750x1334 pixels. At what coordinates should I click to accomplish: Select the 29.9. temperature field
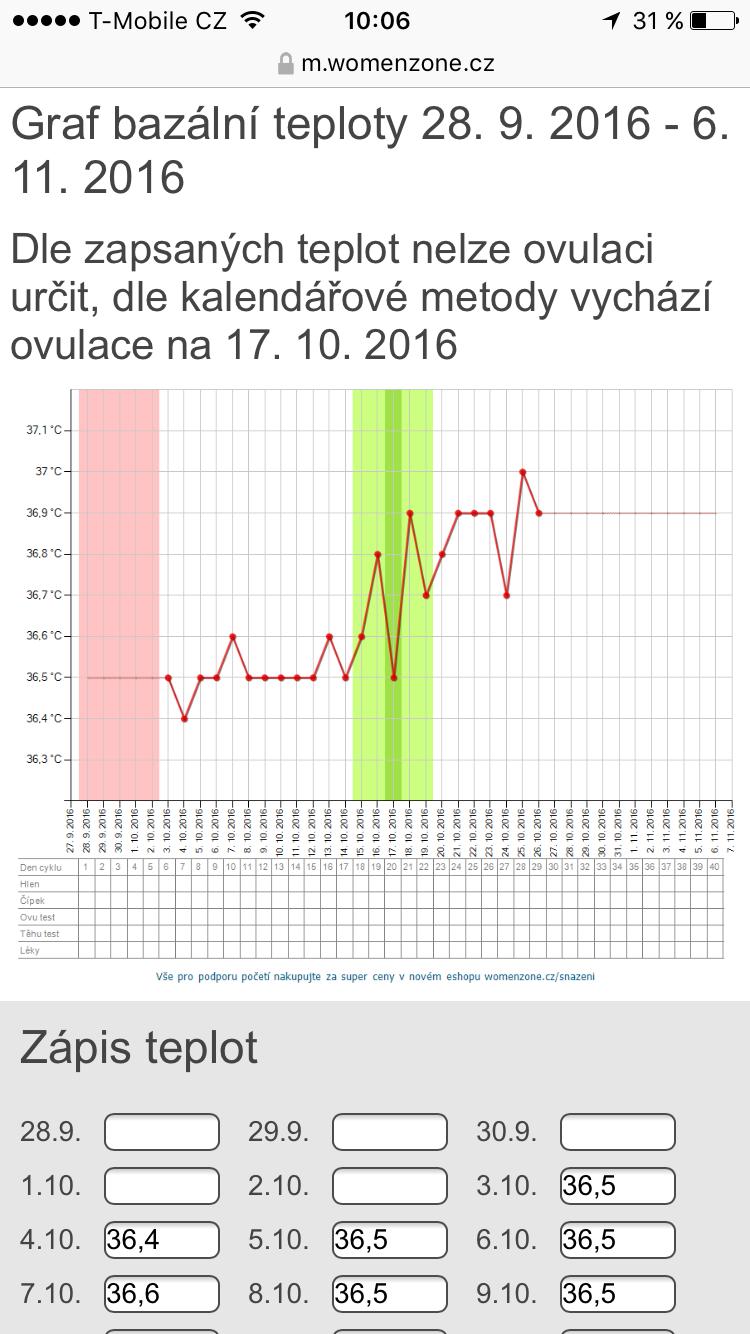click(390, 1132)
